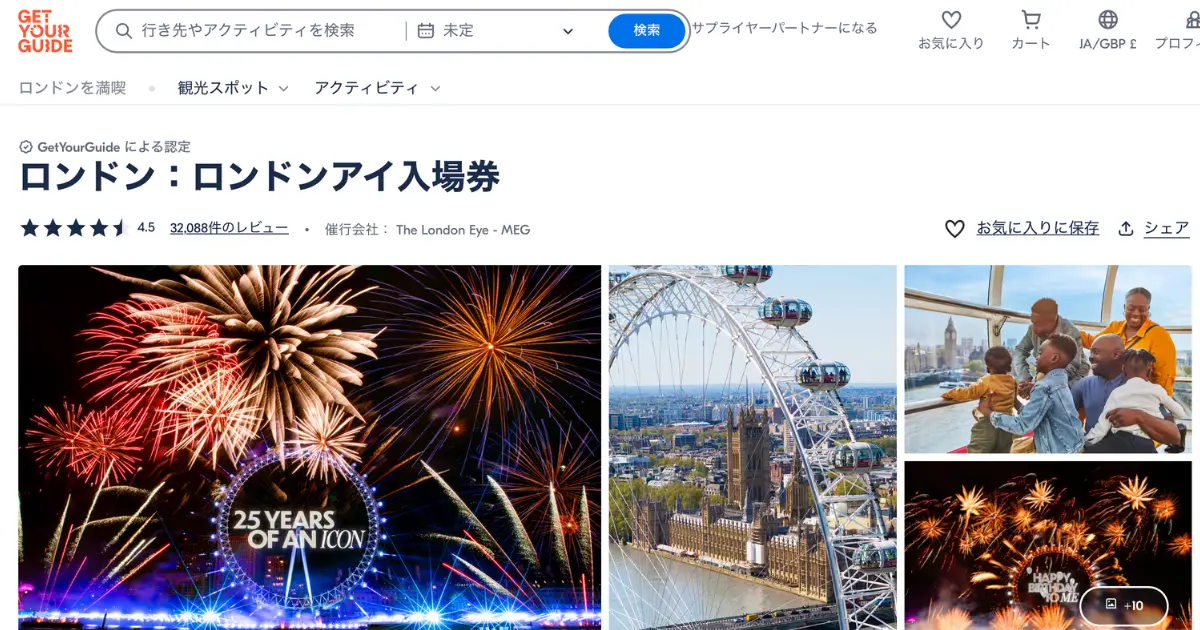Open the プロフィール menu
This screenshot has height=630, width=1200.
coord(1177,30)
